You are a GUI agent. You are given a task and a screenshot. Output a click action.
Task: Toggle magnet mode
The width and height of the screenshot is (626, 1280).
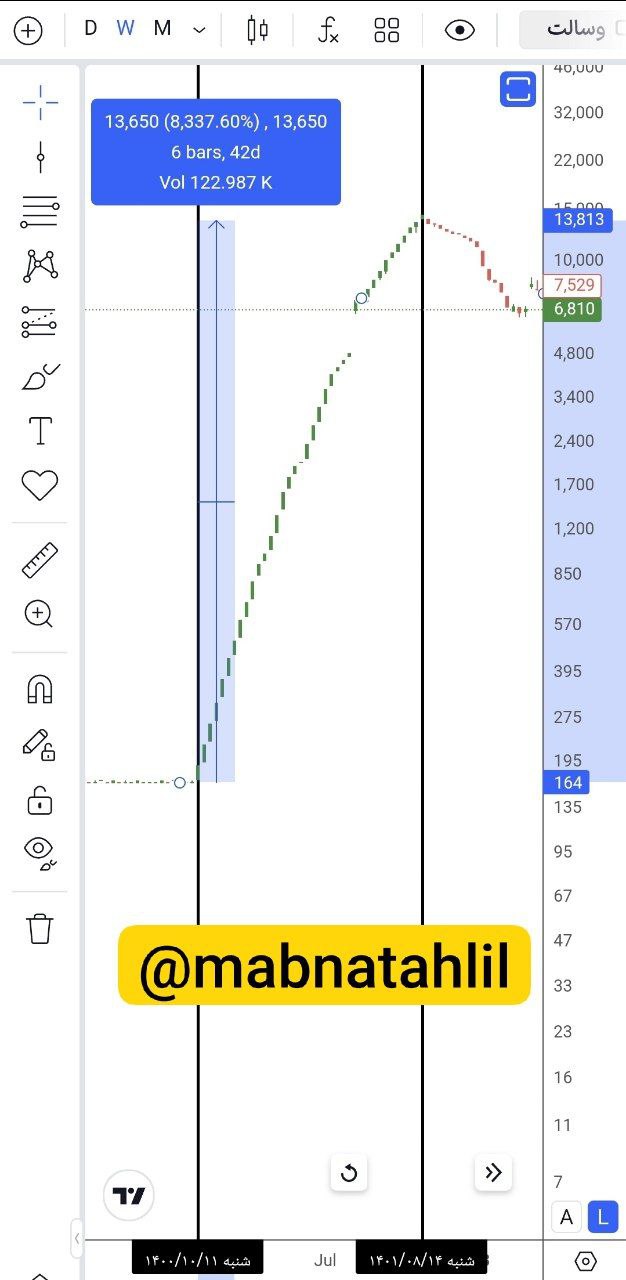point(40,689)
